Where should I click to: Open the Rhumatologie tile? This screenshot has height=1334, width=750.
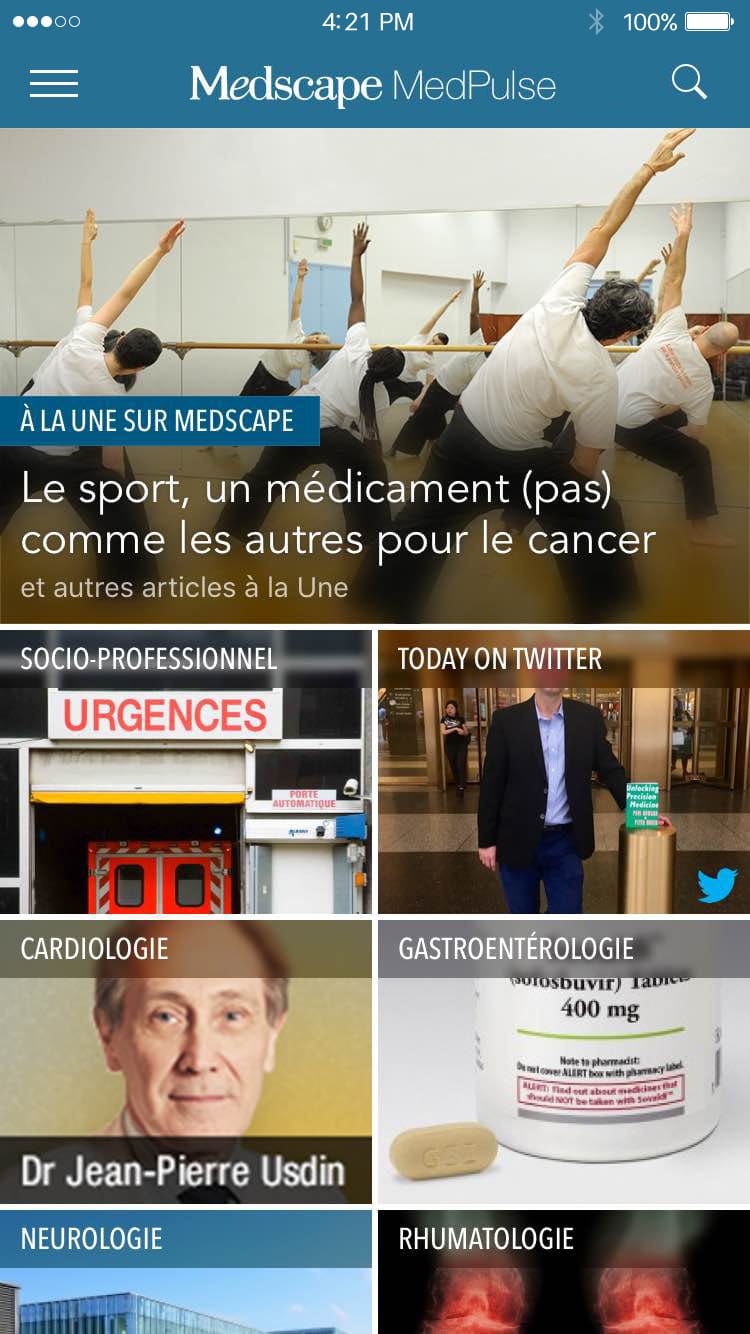pyautogui.click(x=563, y=1272)
